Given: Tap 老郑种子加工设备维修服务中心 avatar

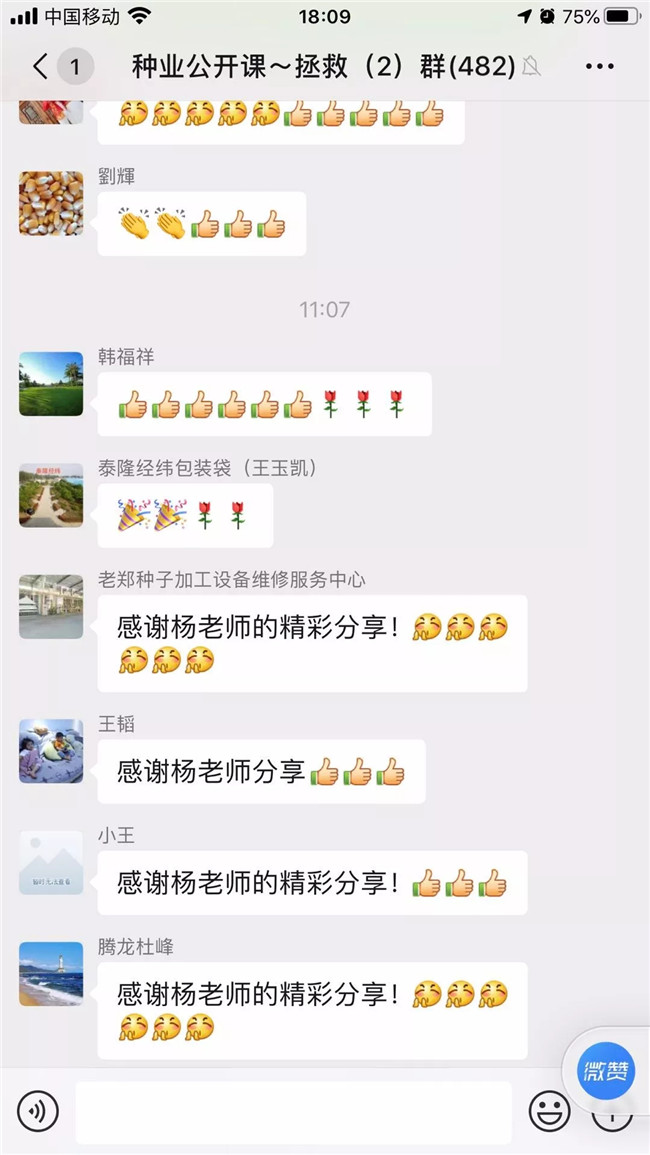Looking at the screenshot, I should click(x=51, y=607).
